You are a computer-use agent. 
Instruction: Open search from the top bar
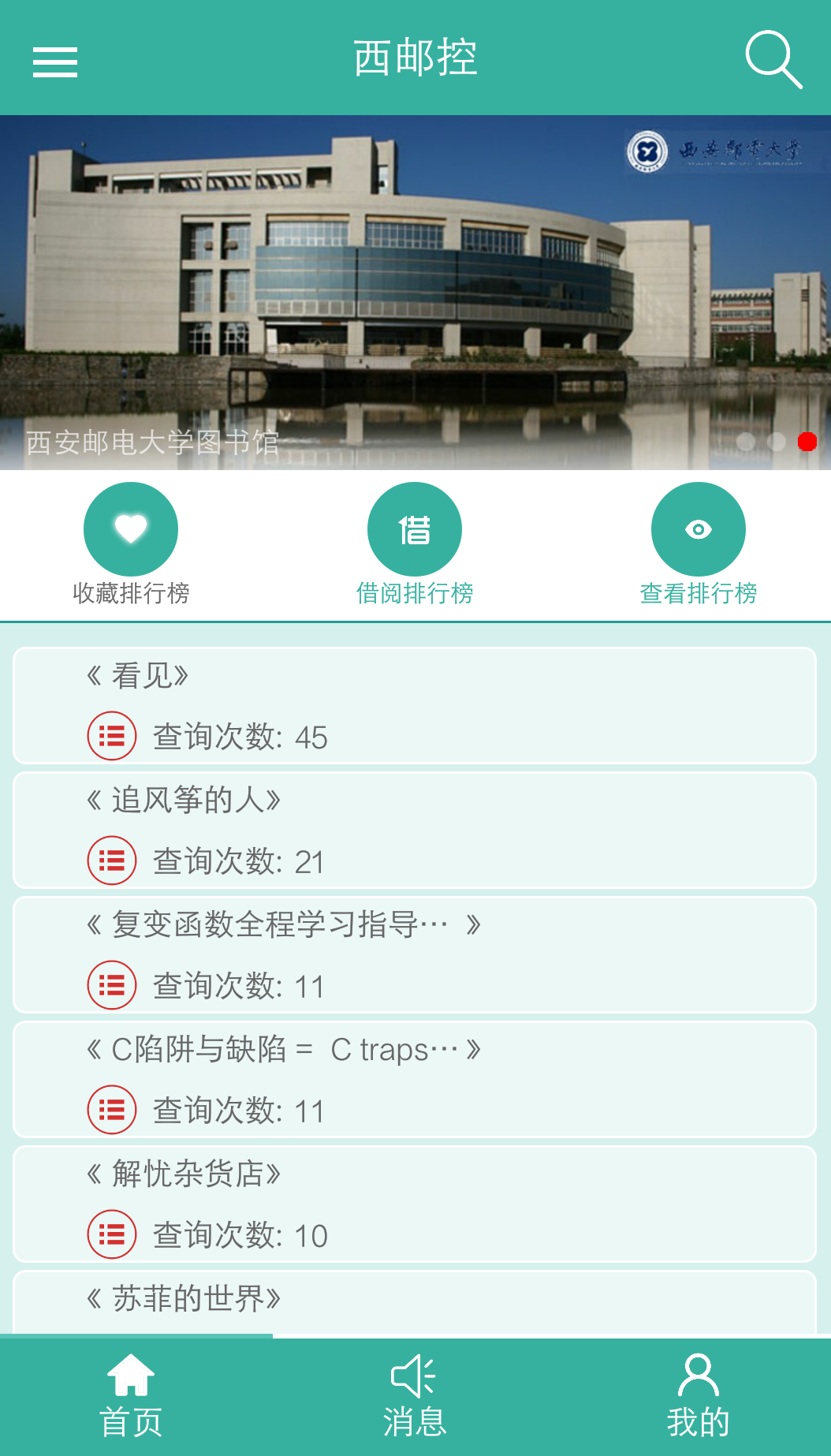point(773,60)
